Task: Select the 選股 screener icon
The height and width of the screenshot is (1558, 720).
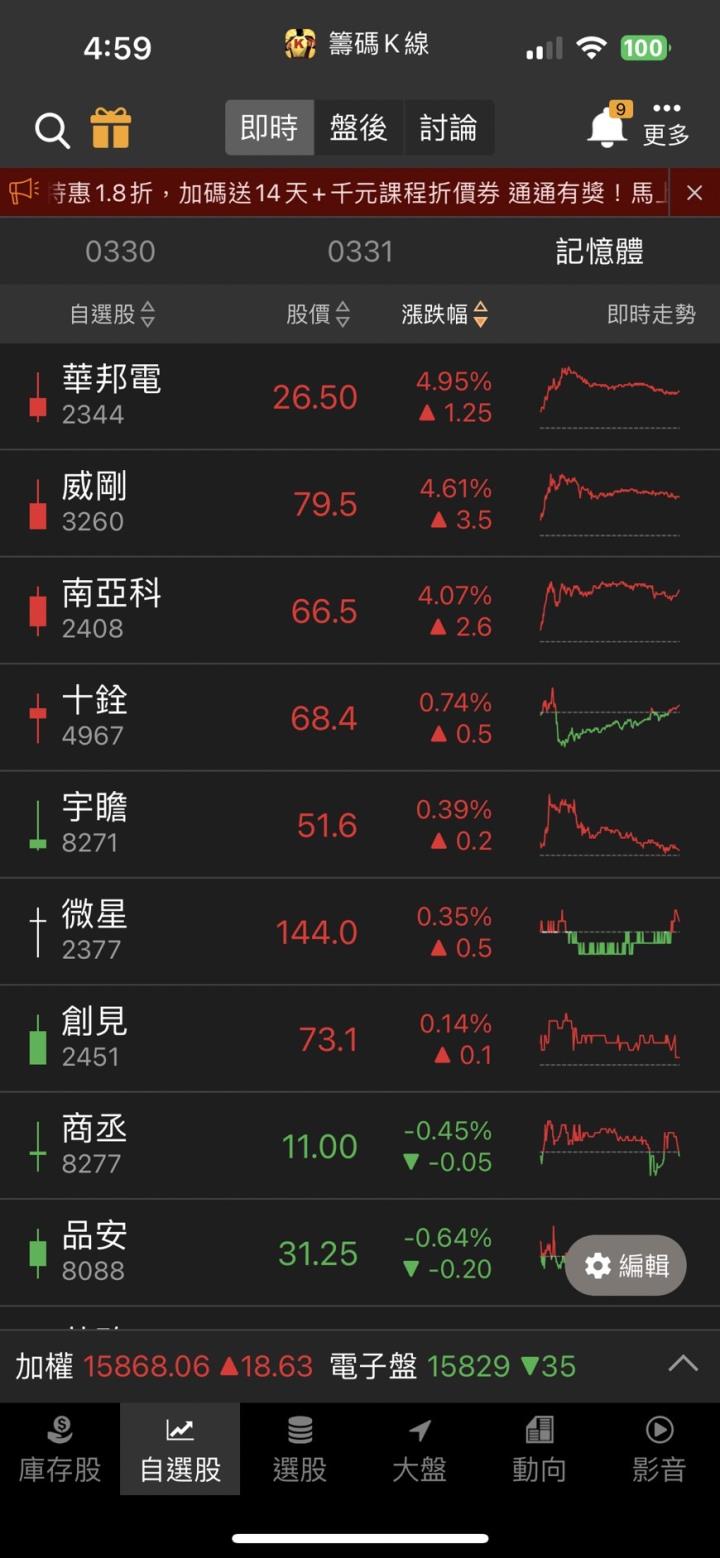Action: point(300,1448)
